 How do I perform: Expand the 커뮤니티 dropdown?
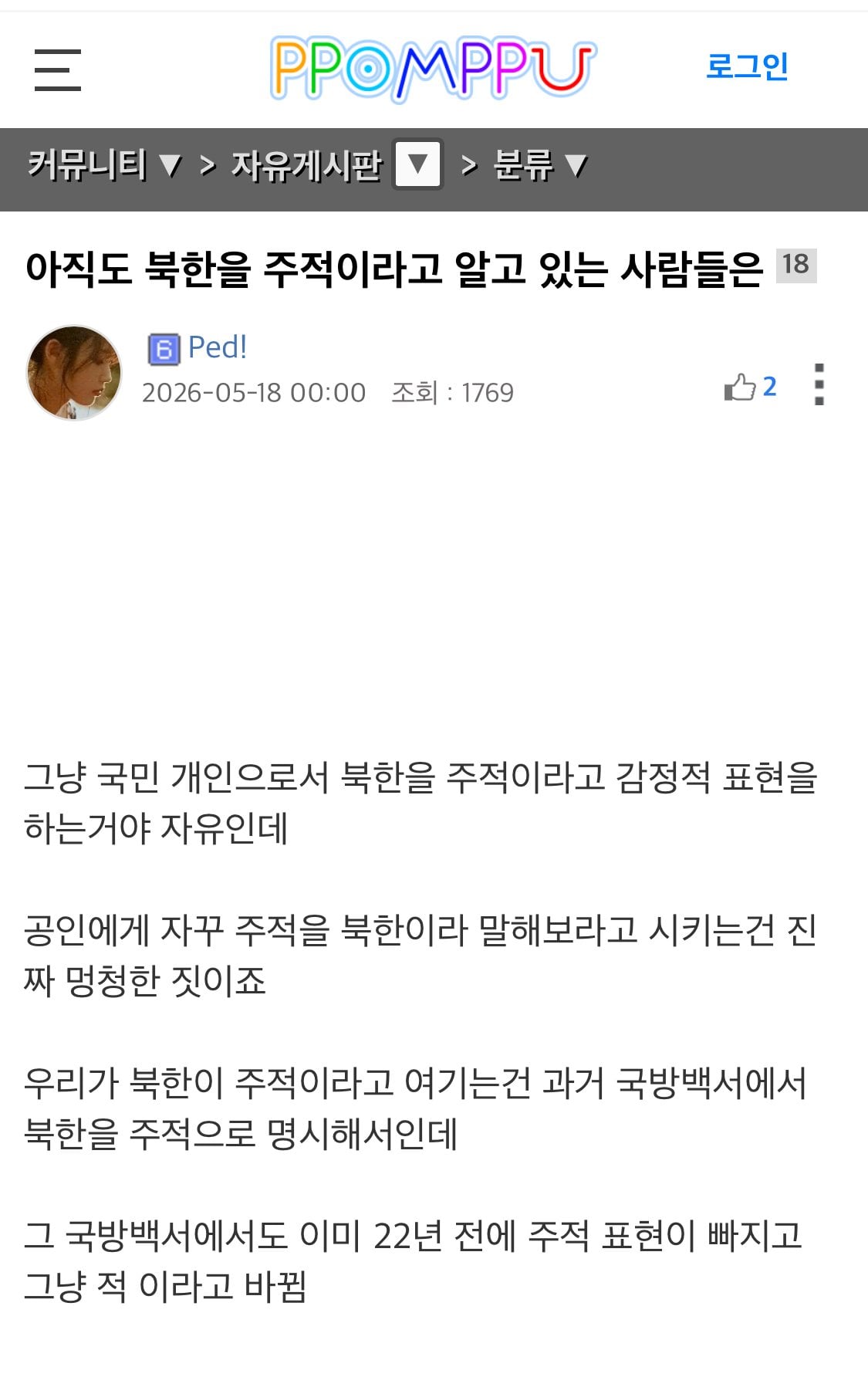click(x=104, y=164)
